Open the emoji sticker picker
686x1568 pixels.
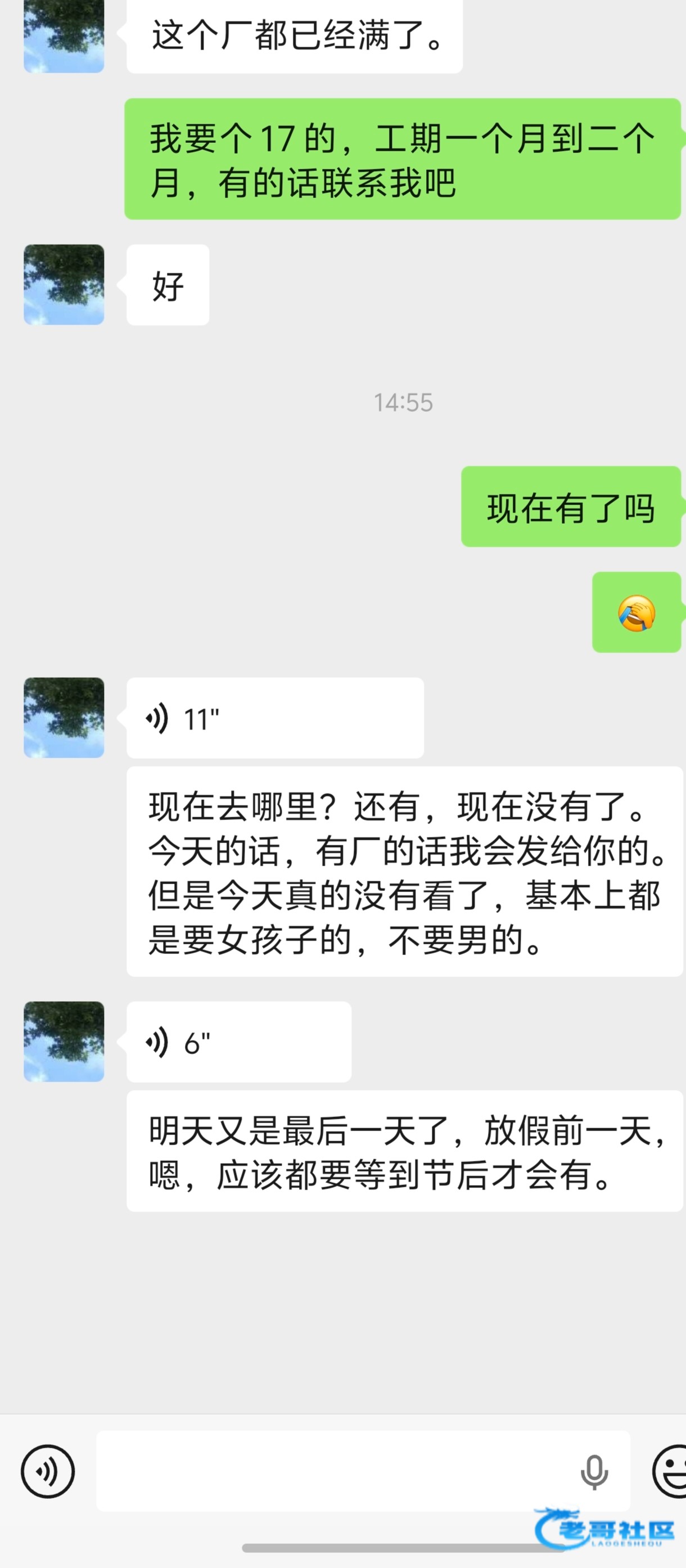tap(671, 1471)
